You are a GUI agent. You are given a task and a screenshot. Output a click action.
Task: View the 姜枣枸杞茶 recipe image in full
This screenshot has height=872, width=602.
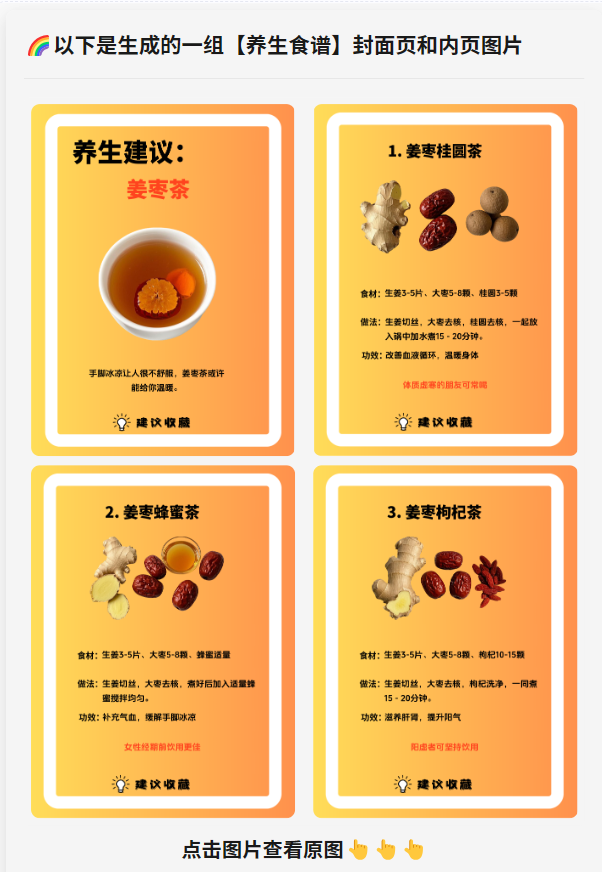(x=445, y=641)
